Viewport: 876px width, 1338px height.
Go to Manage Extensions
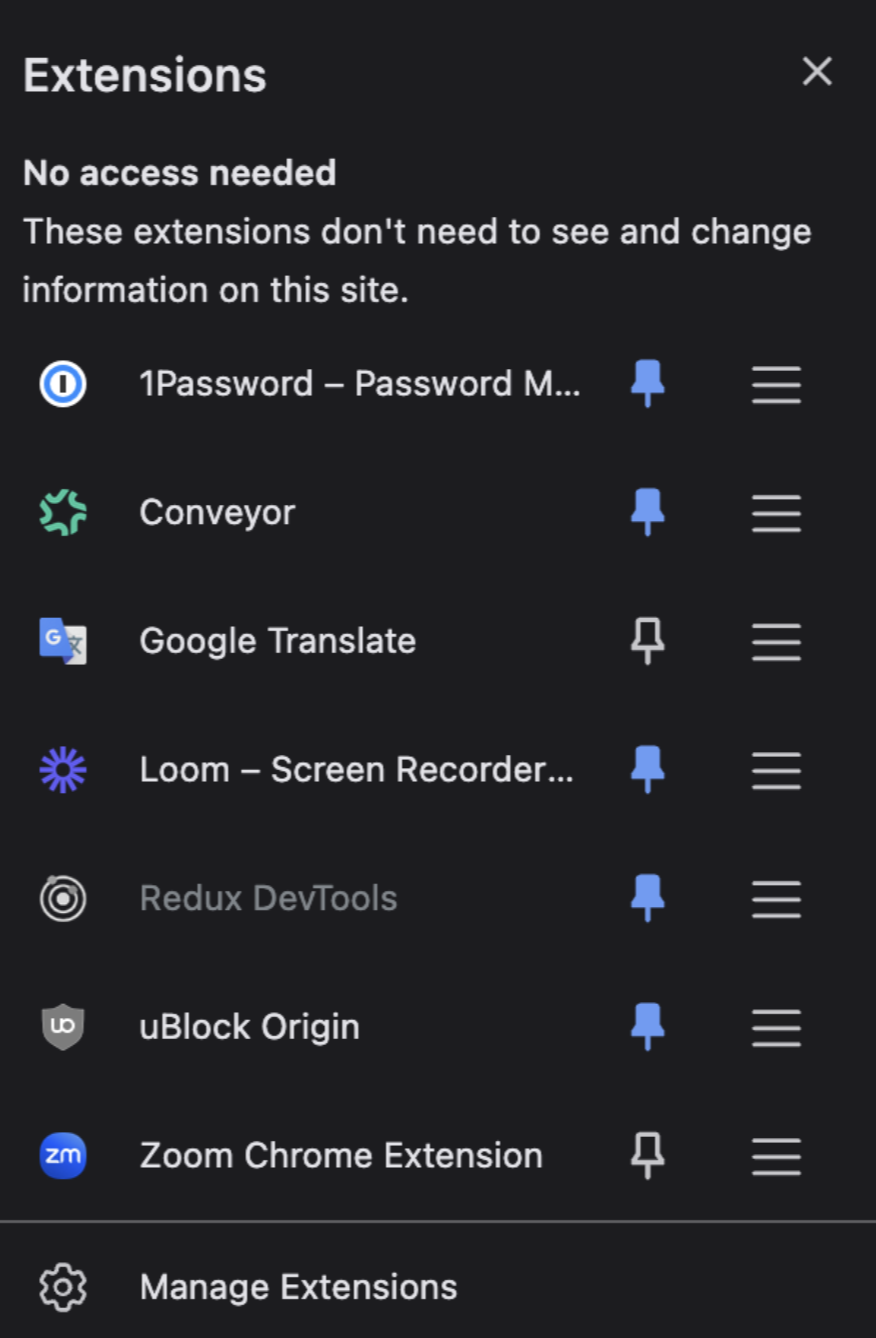[x=298, y=1287]
